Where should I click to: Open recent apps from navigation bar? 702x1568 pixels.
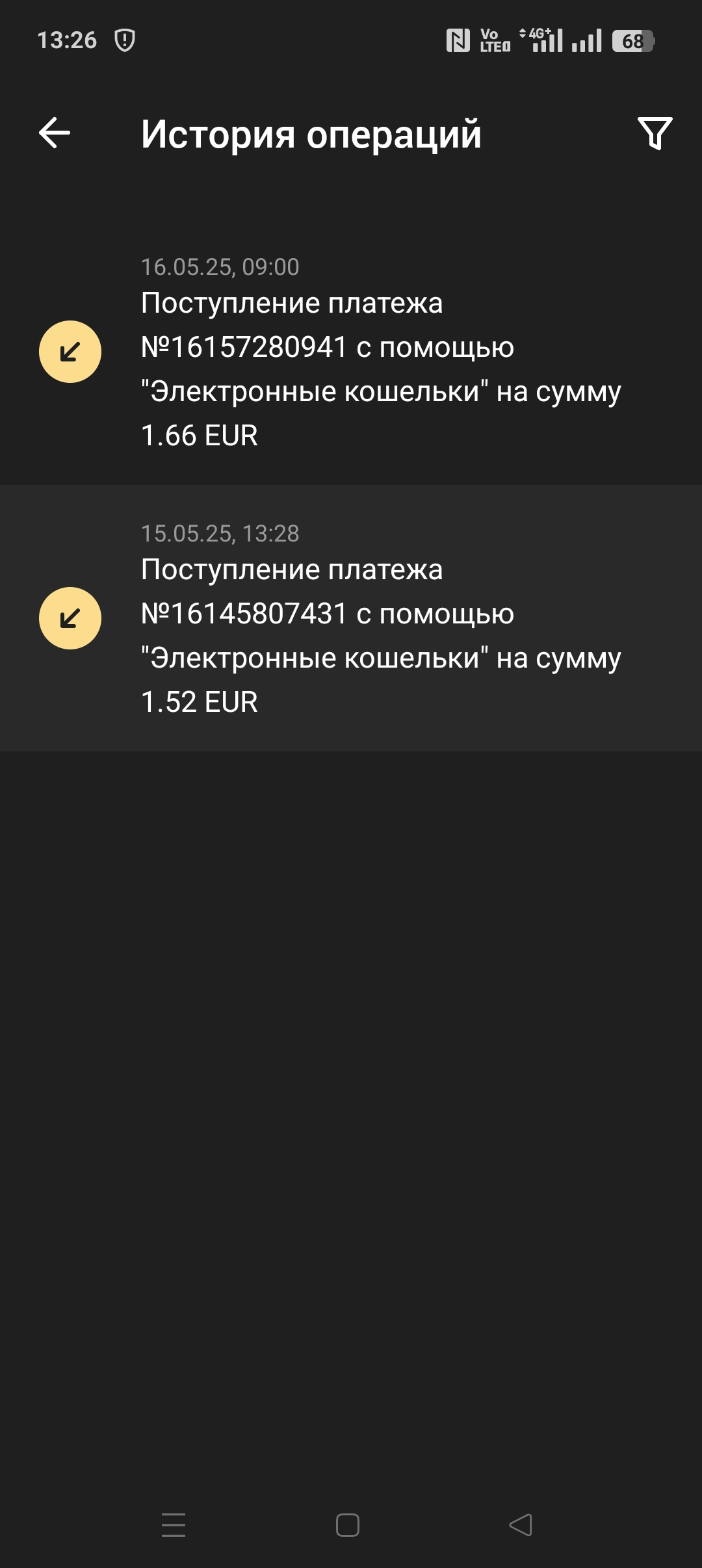coord(174,1524)
